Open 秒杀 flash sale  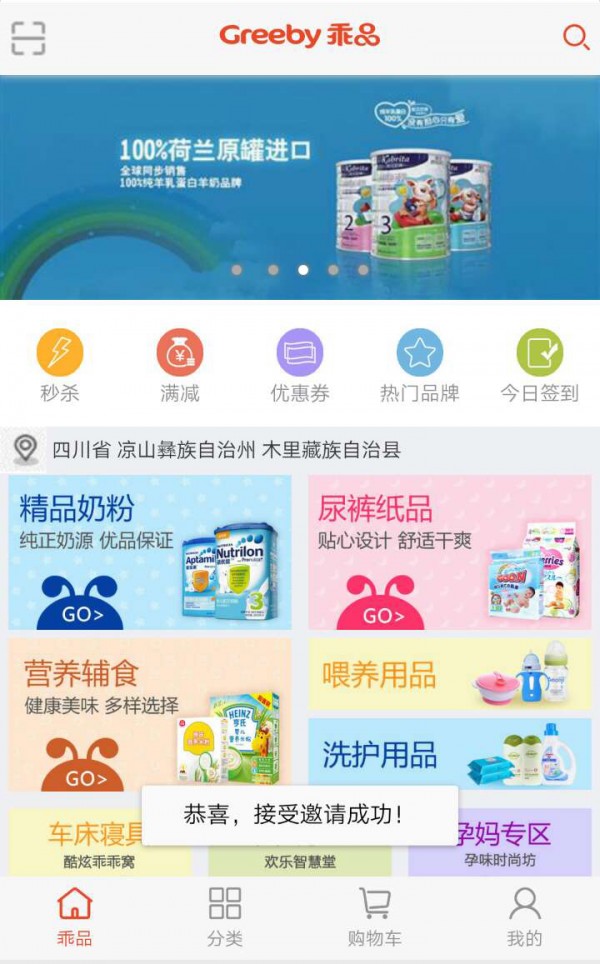coord(60,366)
